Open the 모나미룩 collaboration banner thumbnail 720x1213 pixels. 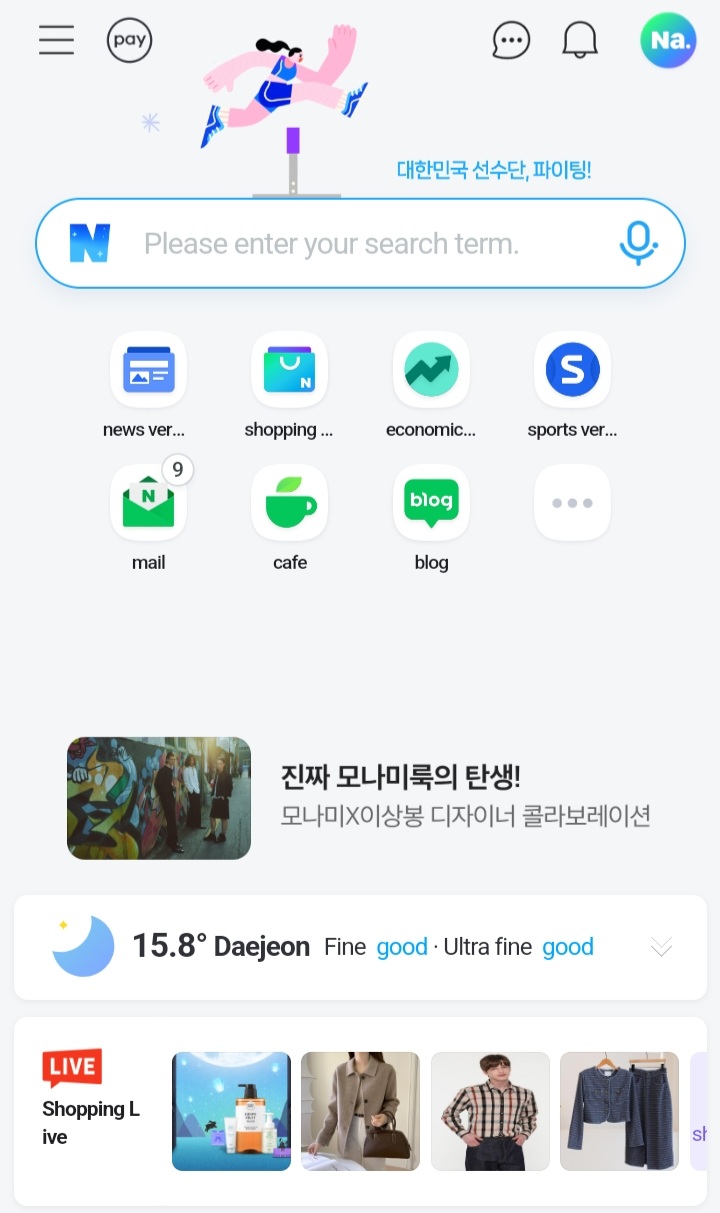[158, 797]
